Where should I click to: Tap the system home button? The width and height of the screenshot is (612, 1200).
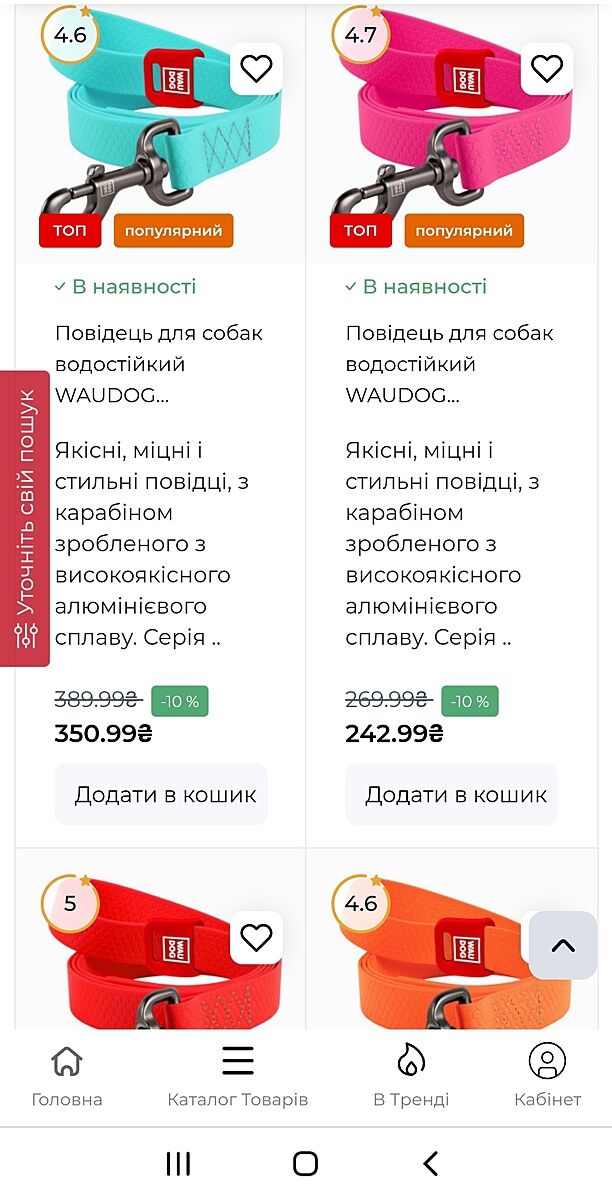(305, 1163)
